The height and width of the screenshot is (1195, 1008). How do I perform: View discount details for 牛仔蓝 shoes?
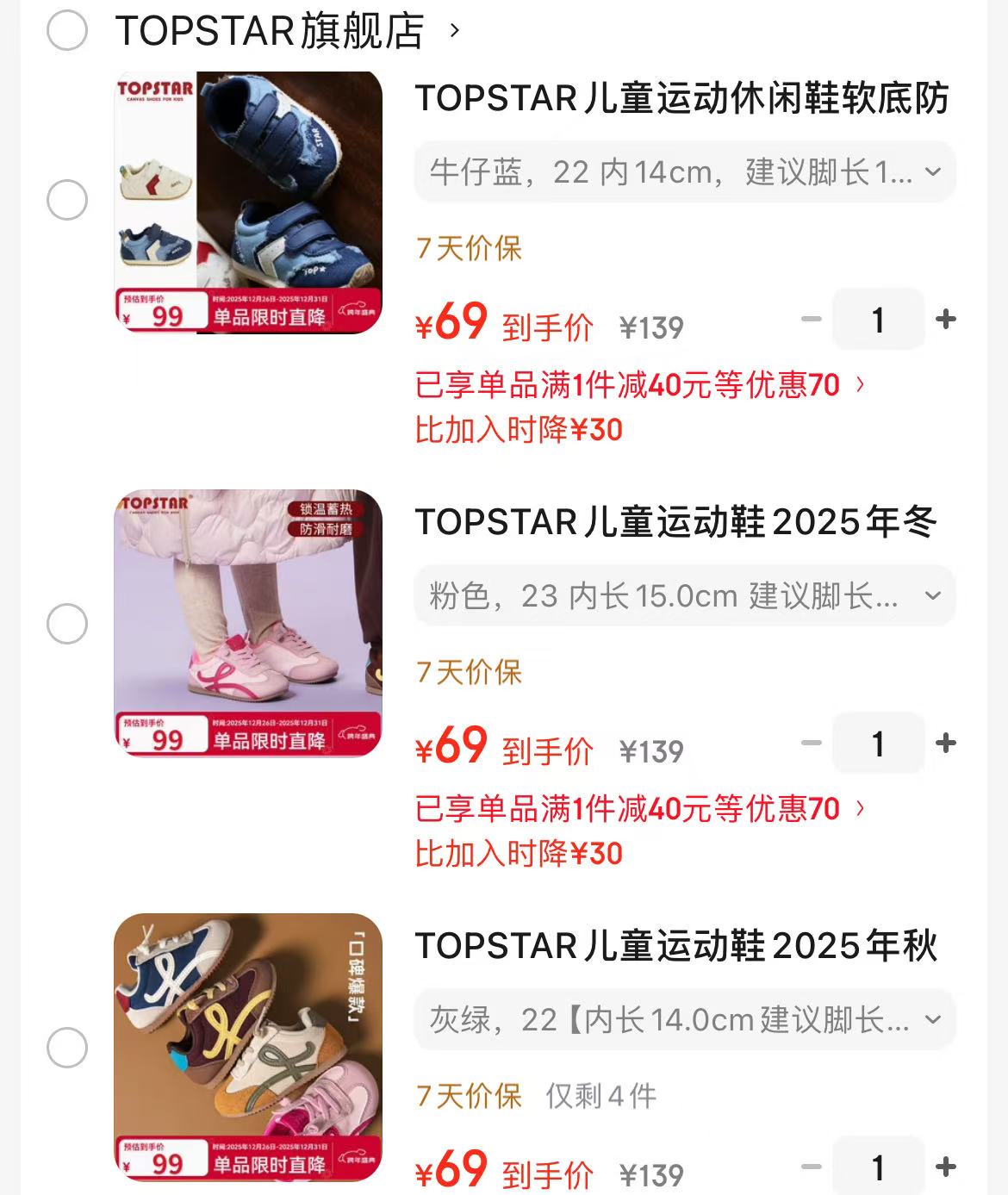[x=639, y=384]
